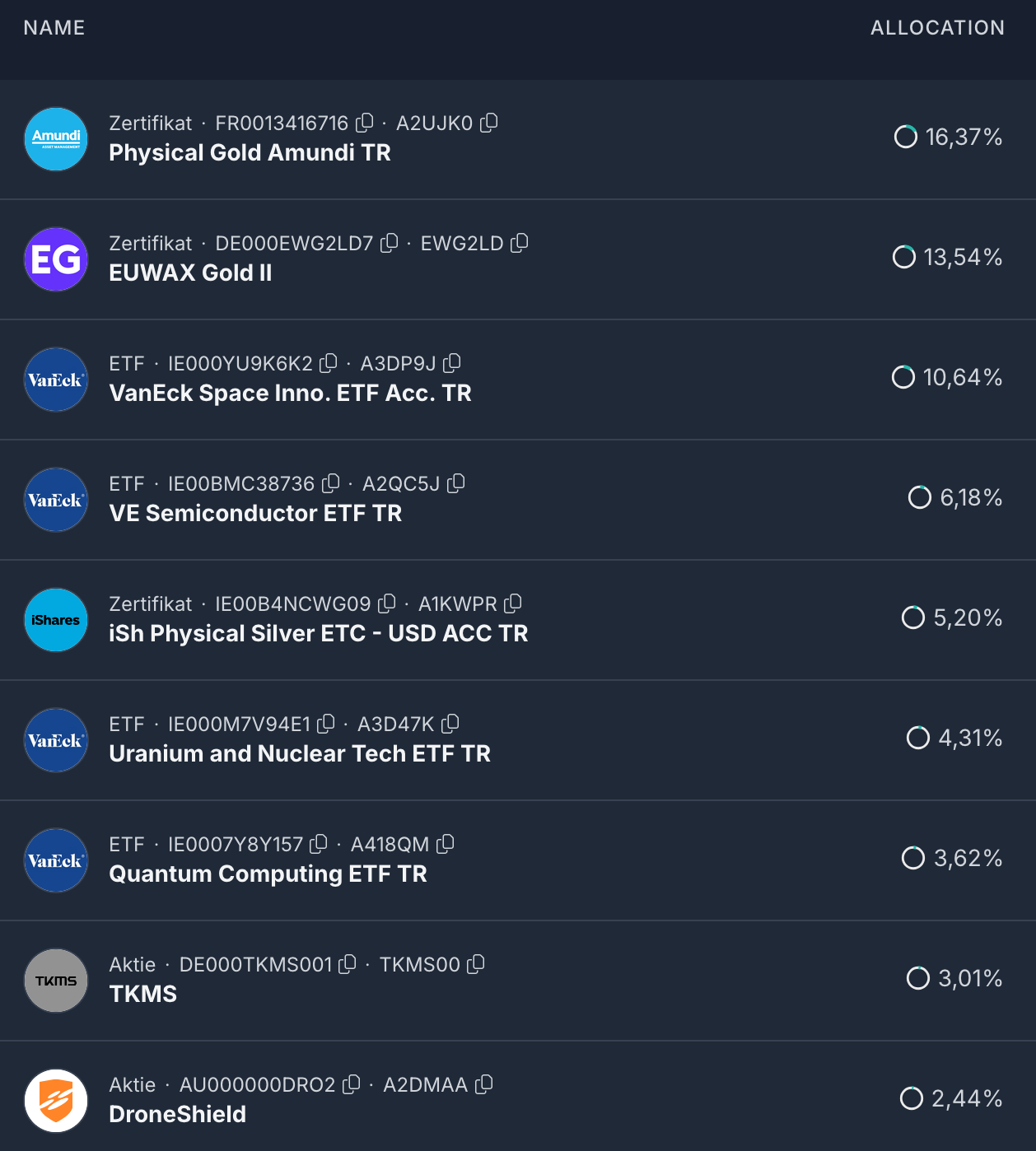This screenshot has height=1151, width=1036.
Task: Copy WKN A2UJK0
Action: [489, 123]
